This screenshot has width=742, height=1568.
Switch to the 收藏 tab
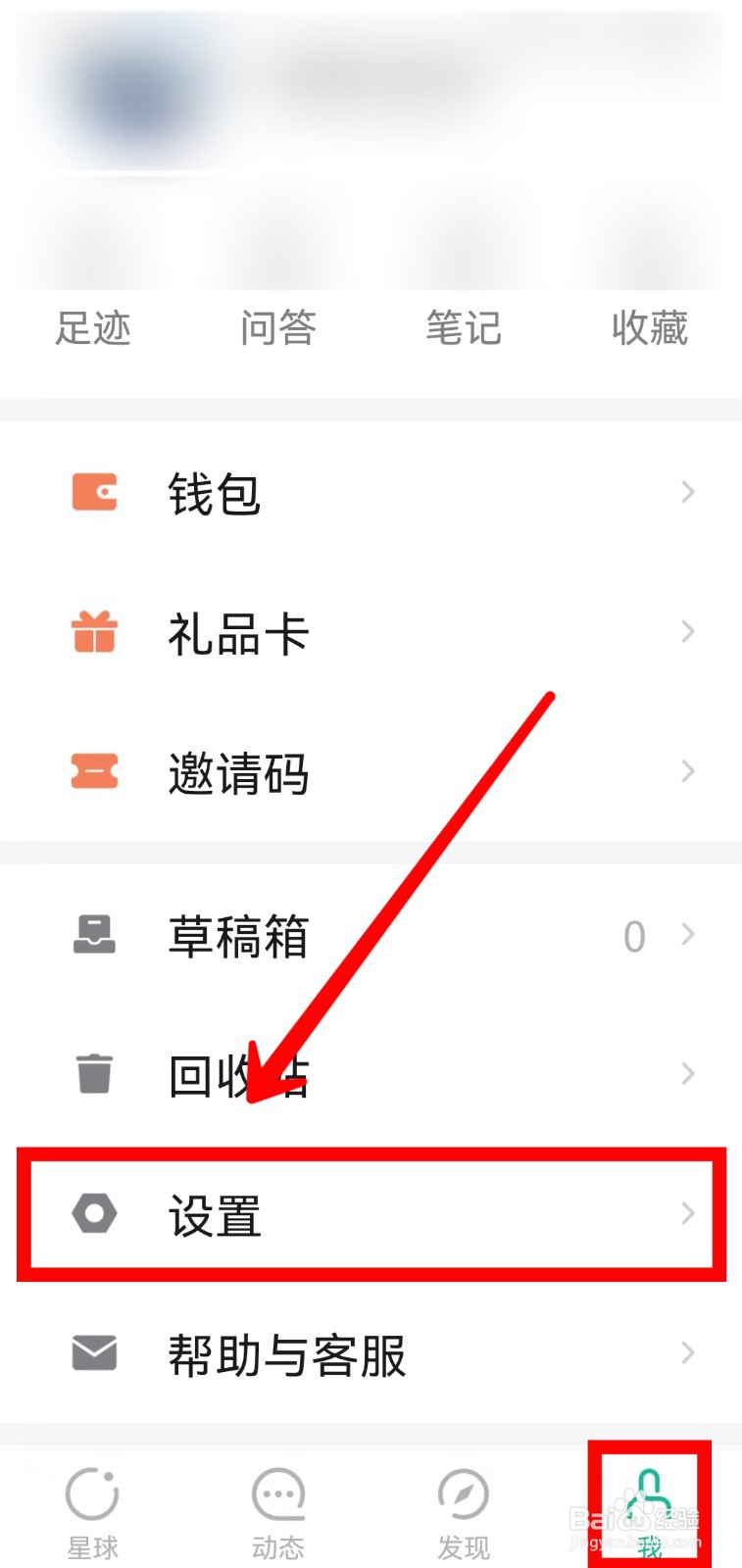click(x=650, y=328)
